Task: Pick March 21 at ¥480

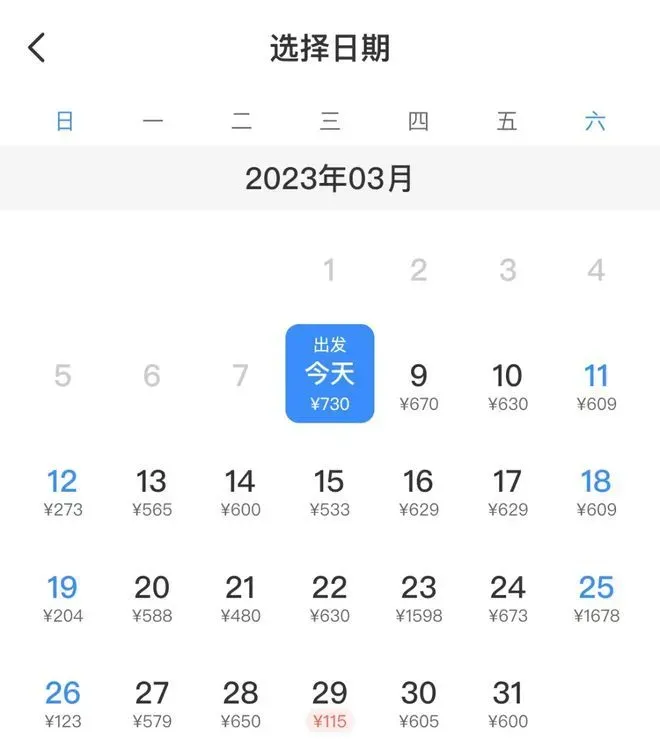Action: pyautogui.click(x=240, y=597)
